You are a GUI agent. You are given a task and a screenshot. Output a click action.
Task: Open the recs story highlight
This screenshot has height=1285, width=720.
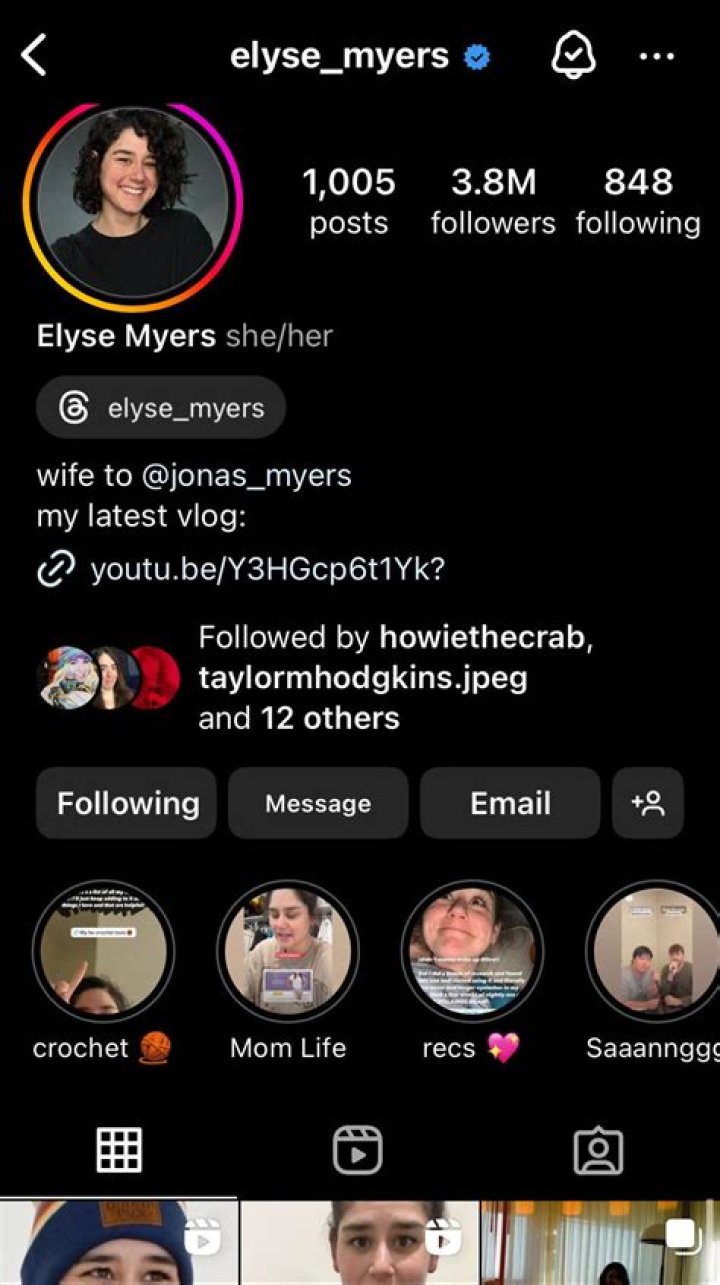point(473,952)
